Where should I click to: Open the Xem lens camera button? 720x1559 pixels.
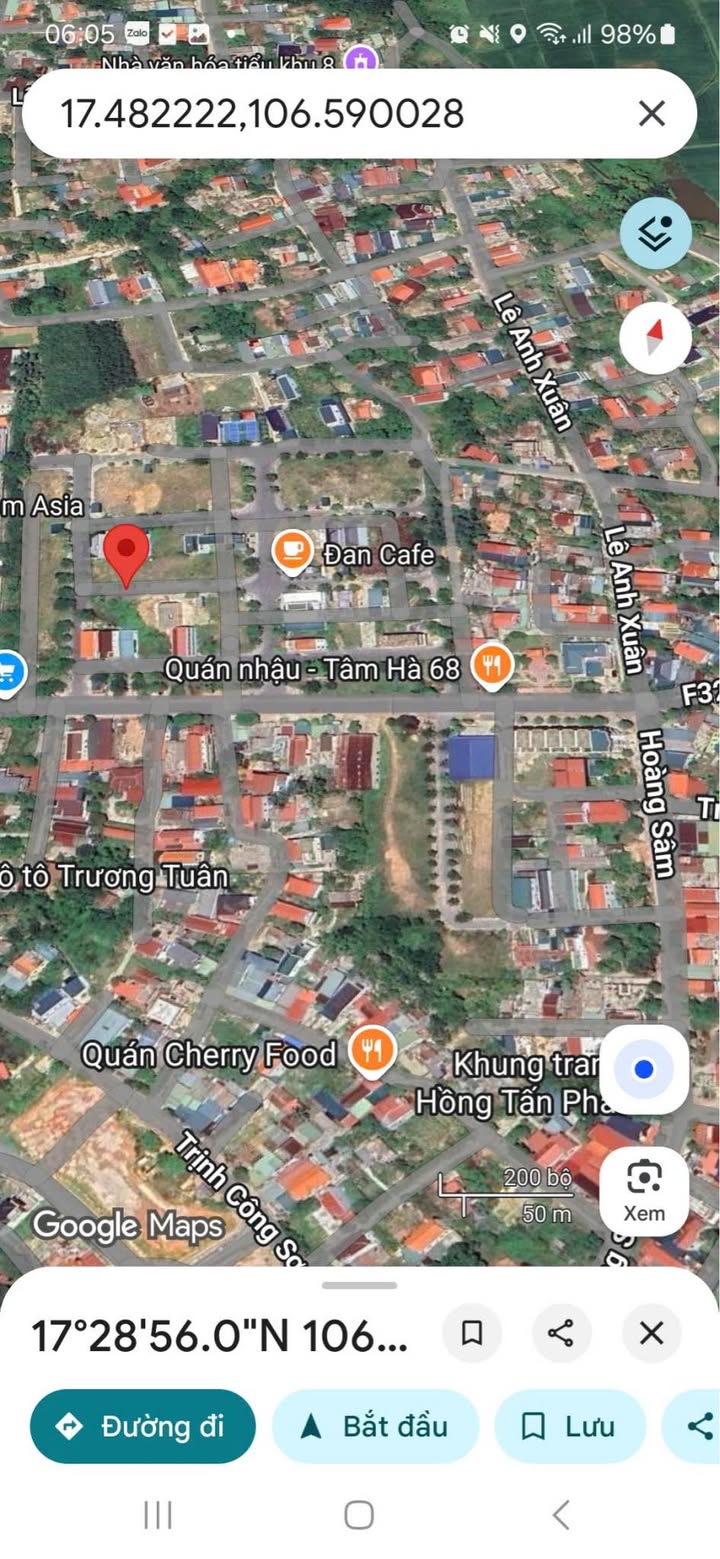[x=644, y=1190]
